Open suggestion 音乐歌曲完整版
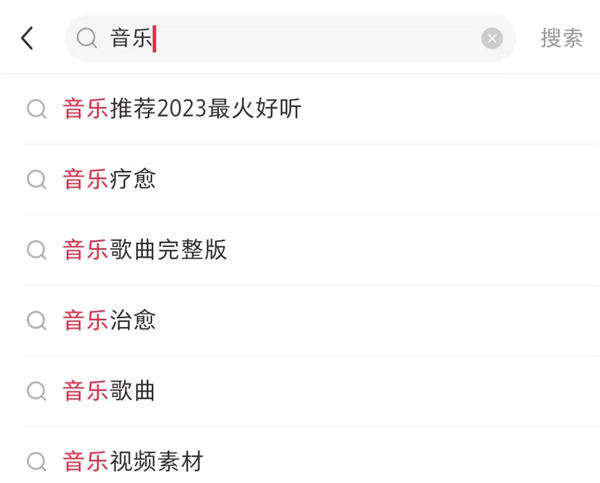The width and height of the screenshot is (600, 483). tap(146, 250)
